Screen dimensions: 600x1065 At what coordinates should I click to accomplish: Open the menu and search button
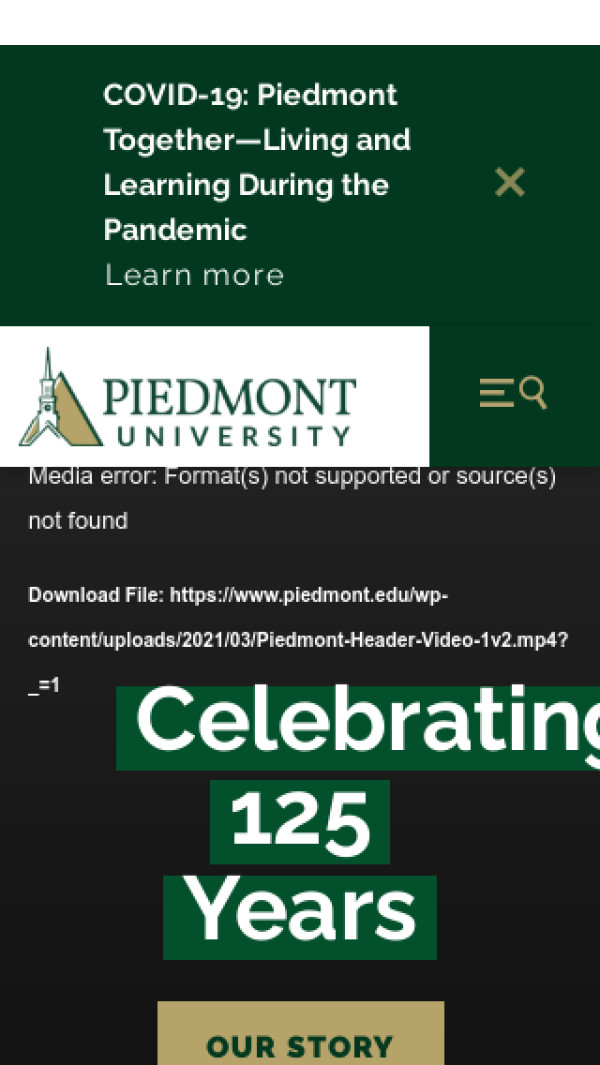pos(513,393)
